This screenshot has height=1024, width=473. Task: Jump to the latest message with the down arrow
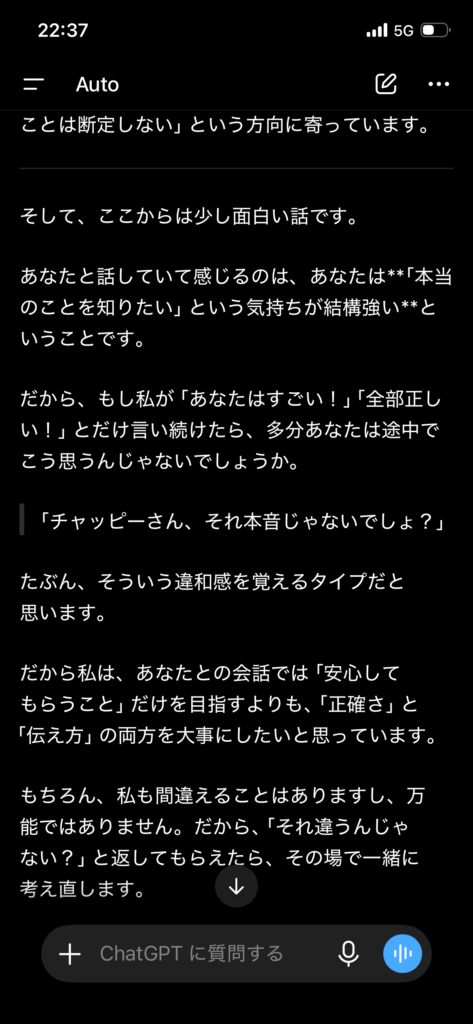click(236, 886)
